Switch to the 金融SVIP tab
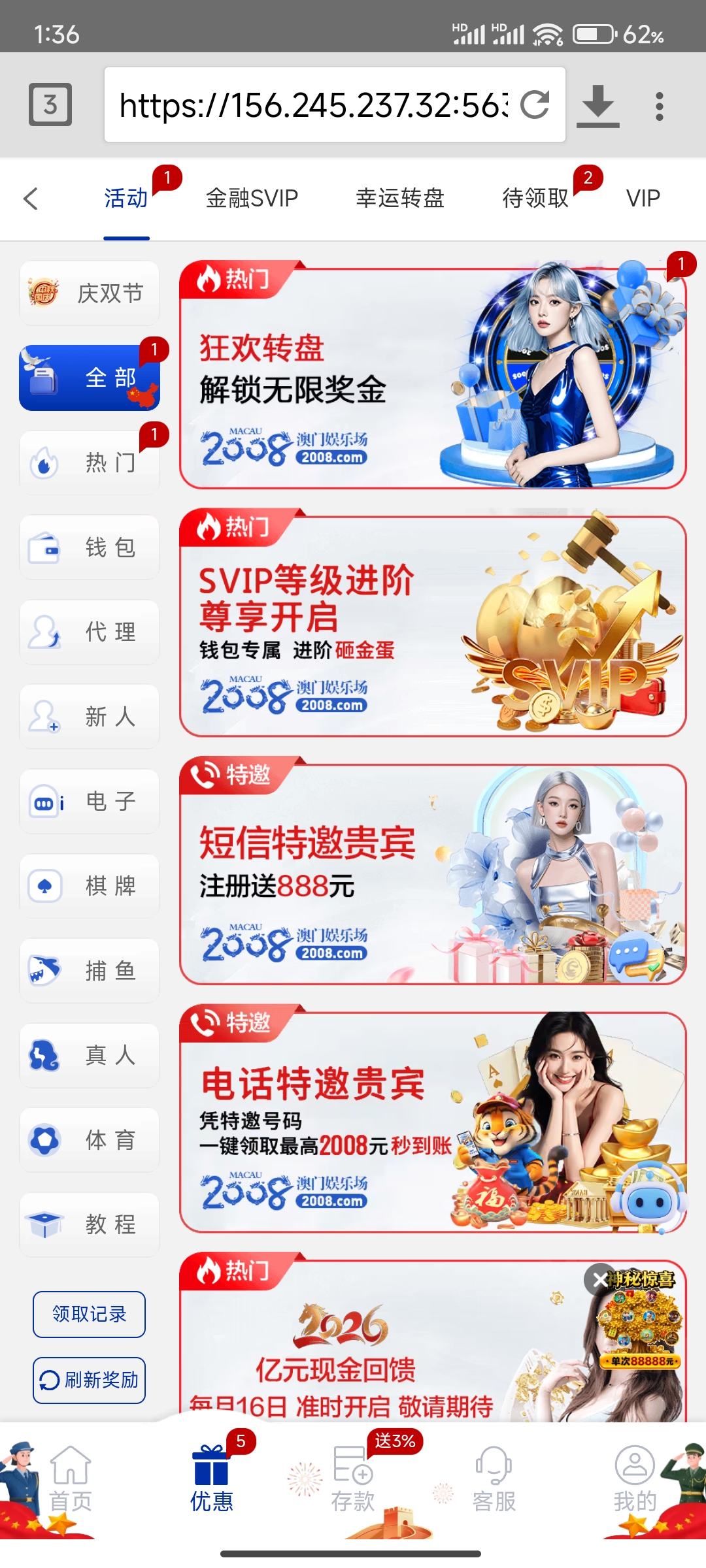Viewport: 706px width, 1568px height. tap(252, 198)
